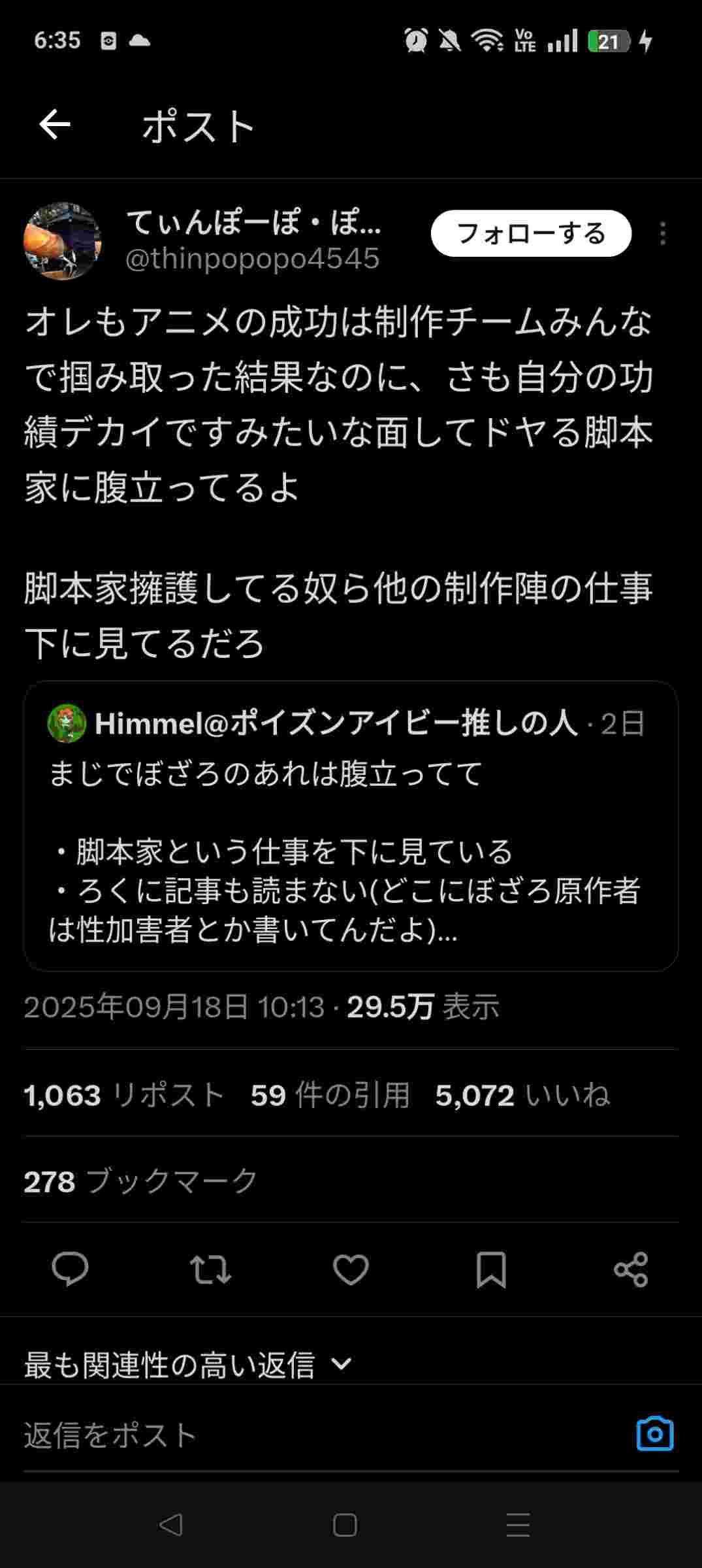The height and width of the screenshot is (1568, 702).
Task: Share this post
Action: pyautogui.click(x=631, y=1269)
